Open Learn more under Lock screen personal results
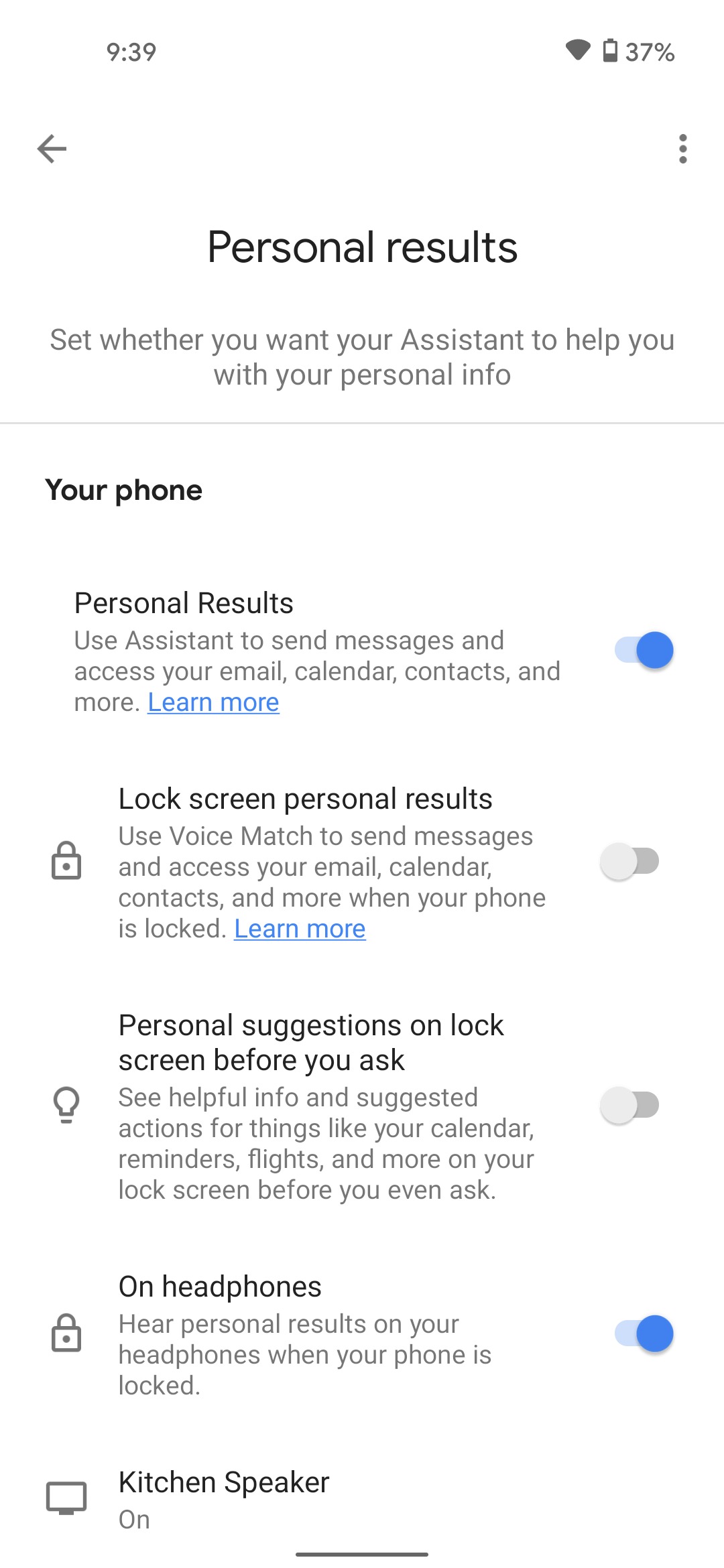The image size is (724, 1568). pyautogui.click(x=300, y=929)
